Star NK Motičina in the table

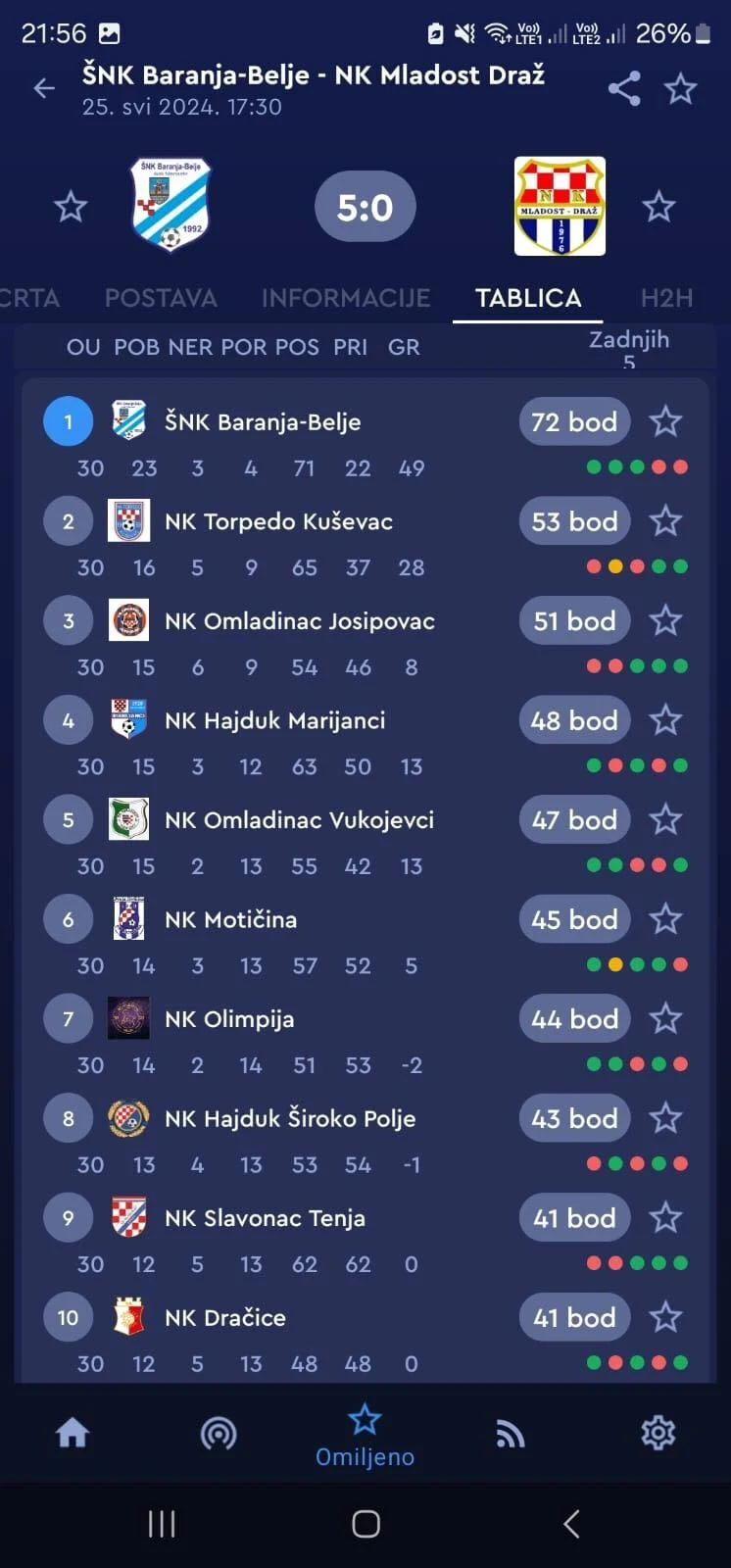665,919
